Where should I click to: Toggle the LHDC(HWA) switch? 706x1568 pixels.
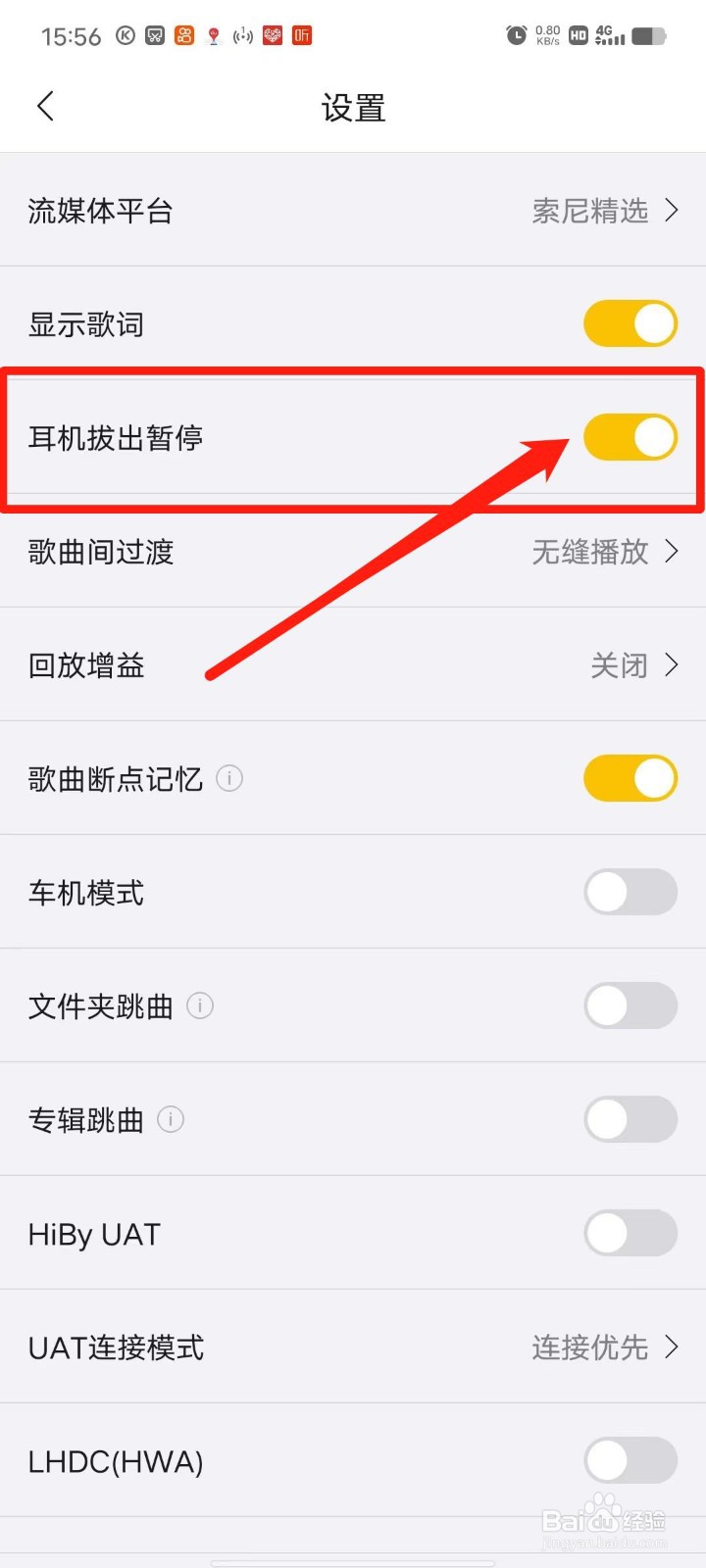tap(630, 1460)
